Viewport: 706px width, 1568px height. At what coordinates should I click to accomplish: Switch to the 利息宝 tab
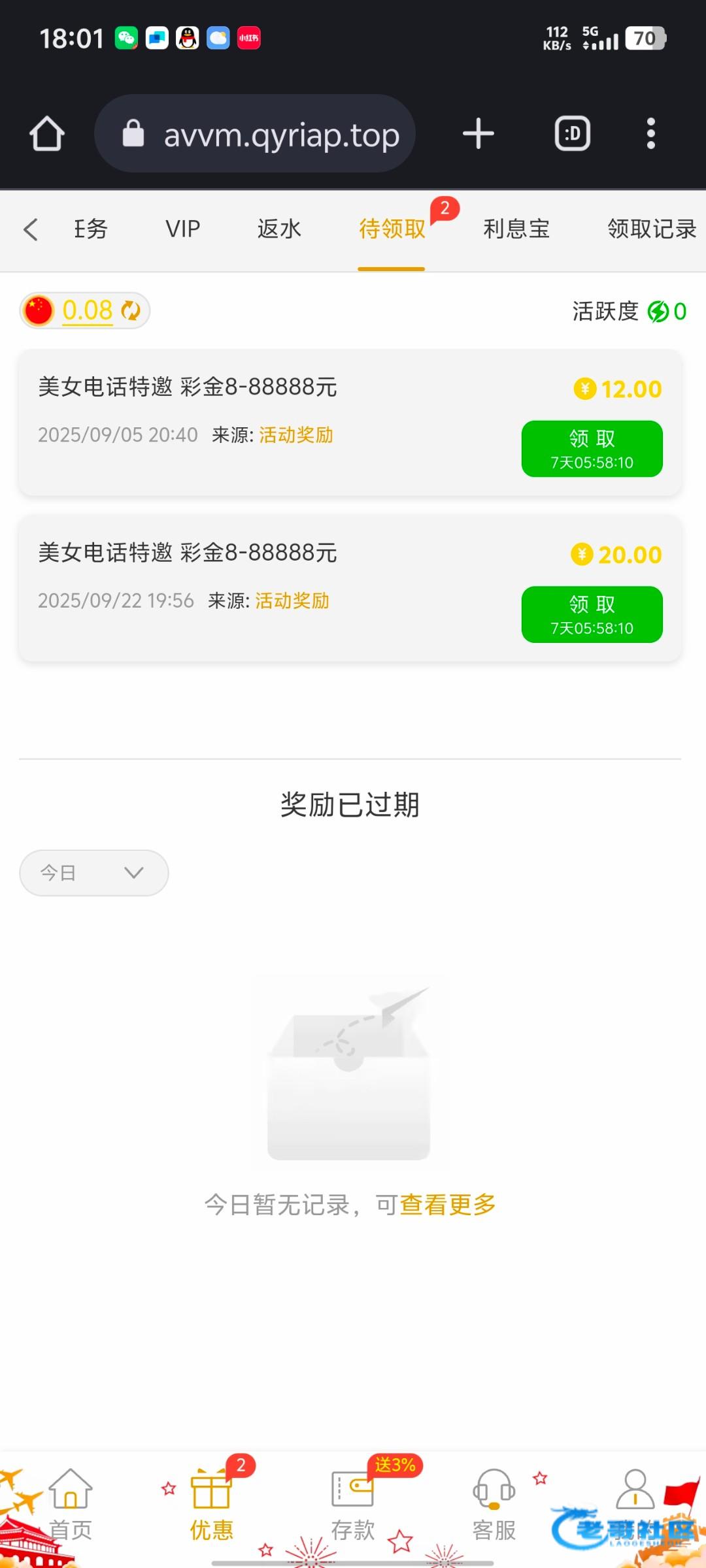click(x=516, y=229)
